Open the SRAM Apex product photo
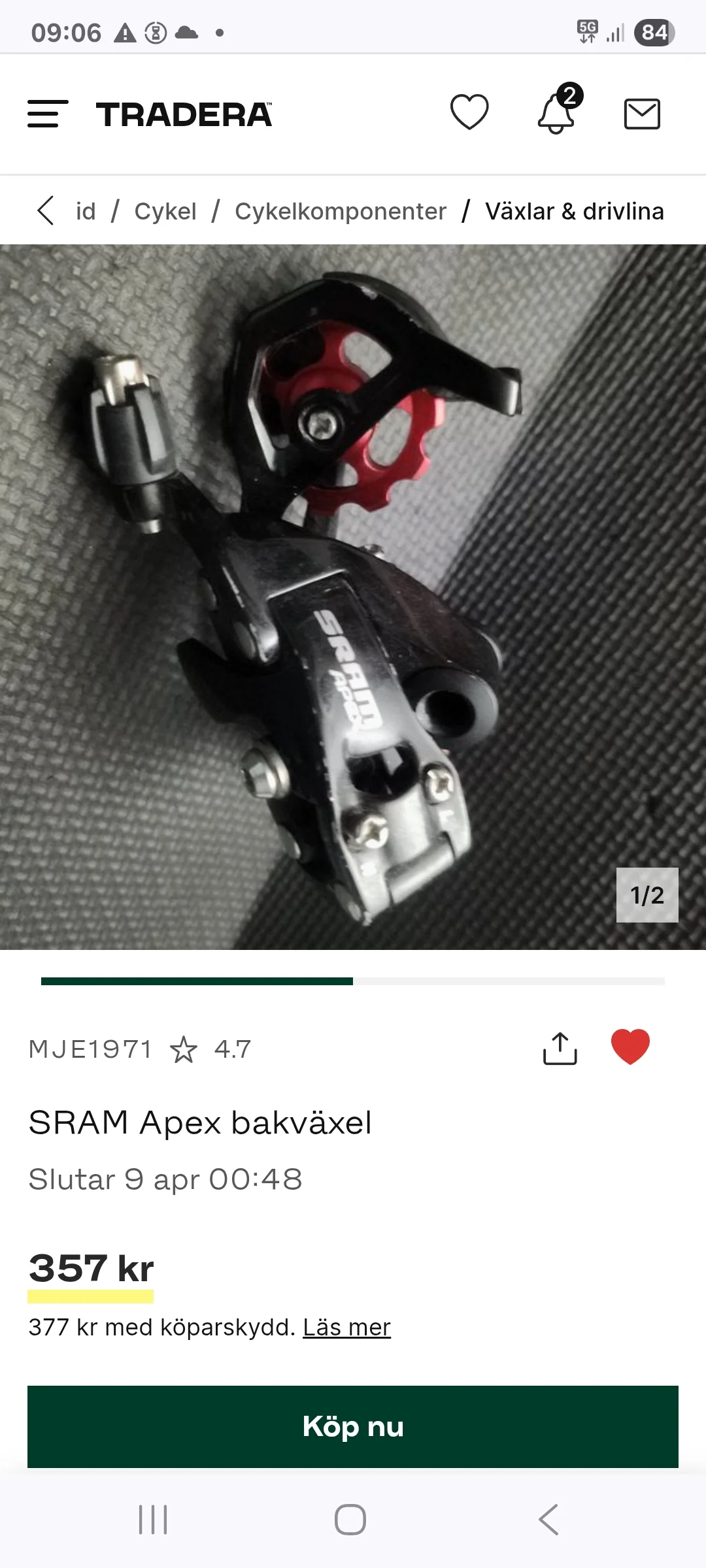The image size is (706, 1568). [x=353, y=596]
